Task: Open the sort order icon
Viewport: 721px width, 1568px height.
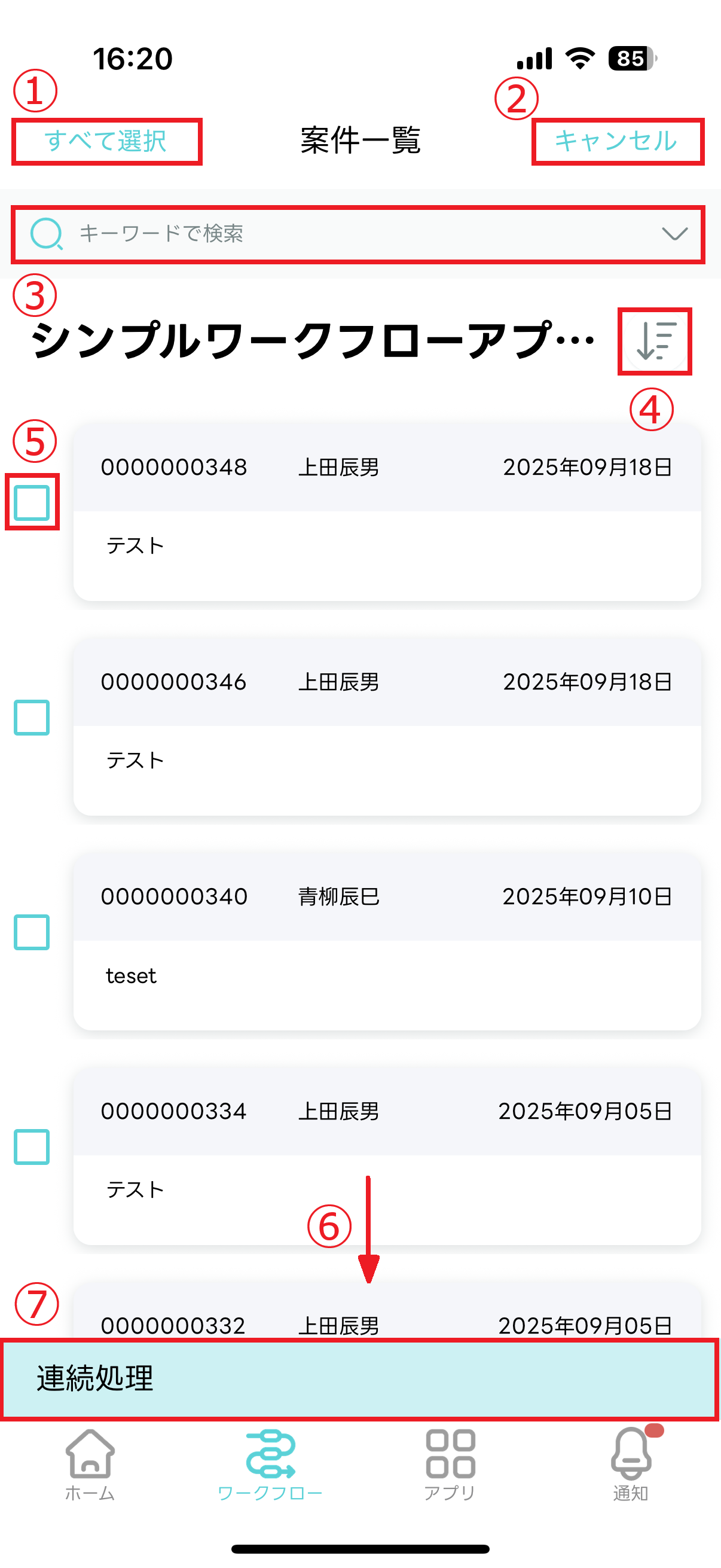Action: pyautogui.click(x=655, y=341)
